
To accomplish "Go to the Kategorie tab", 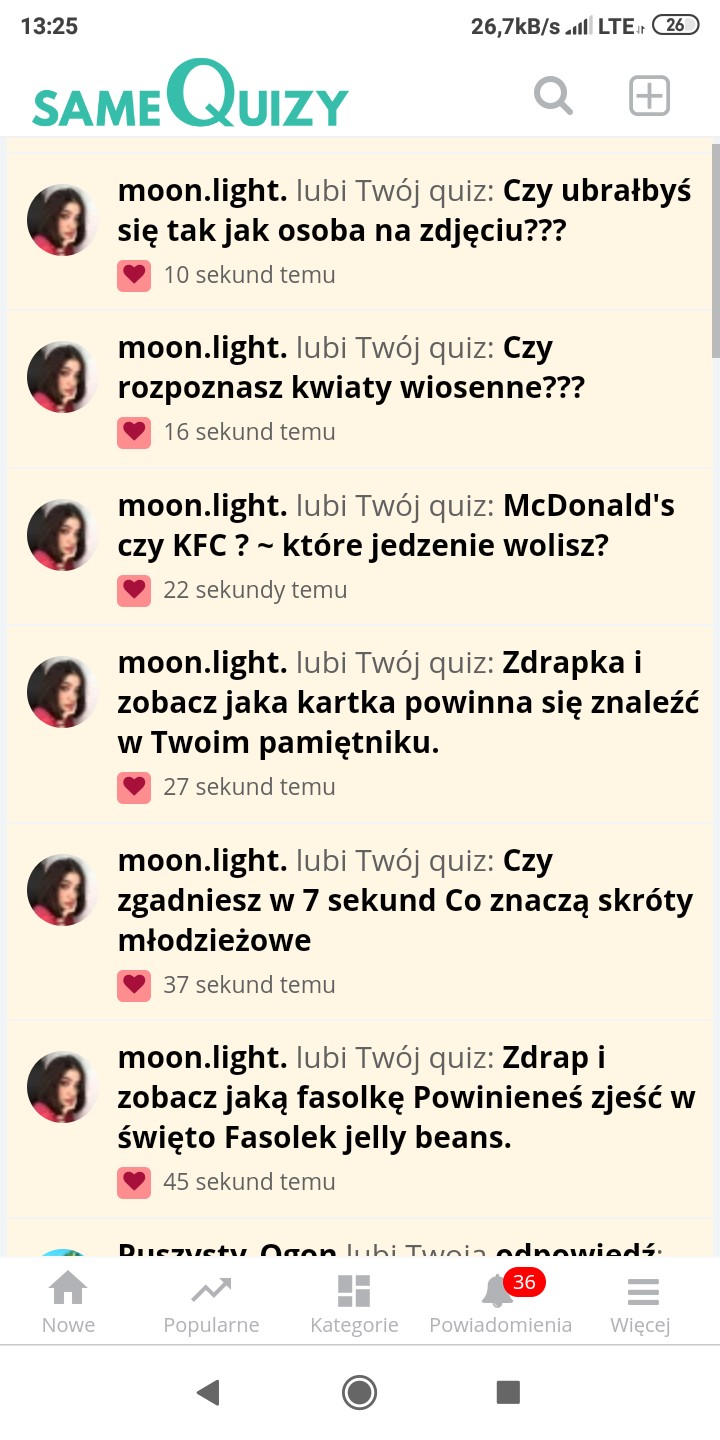I will point(354,1303).
